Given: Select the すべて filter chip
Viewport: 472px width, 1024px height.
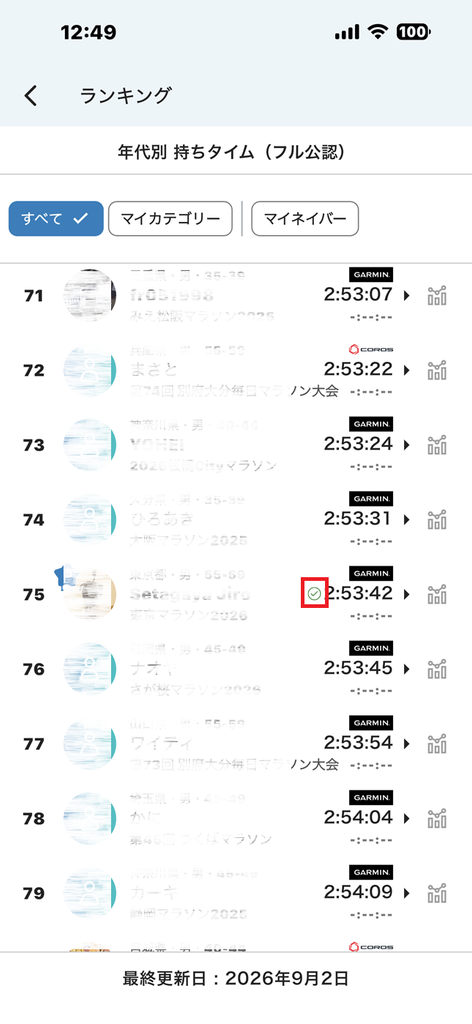Looking at the screenshot, I should point(56,218).
